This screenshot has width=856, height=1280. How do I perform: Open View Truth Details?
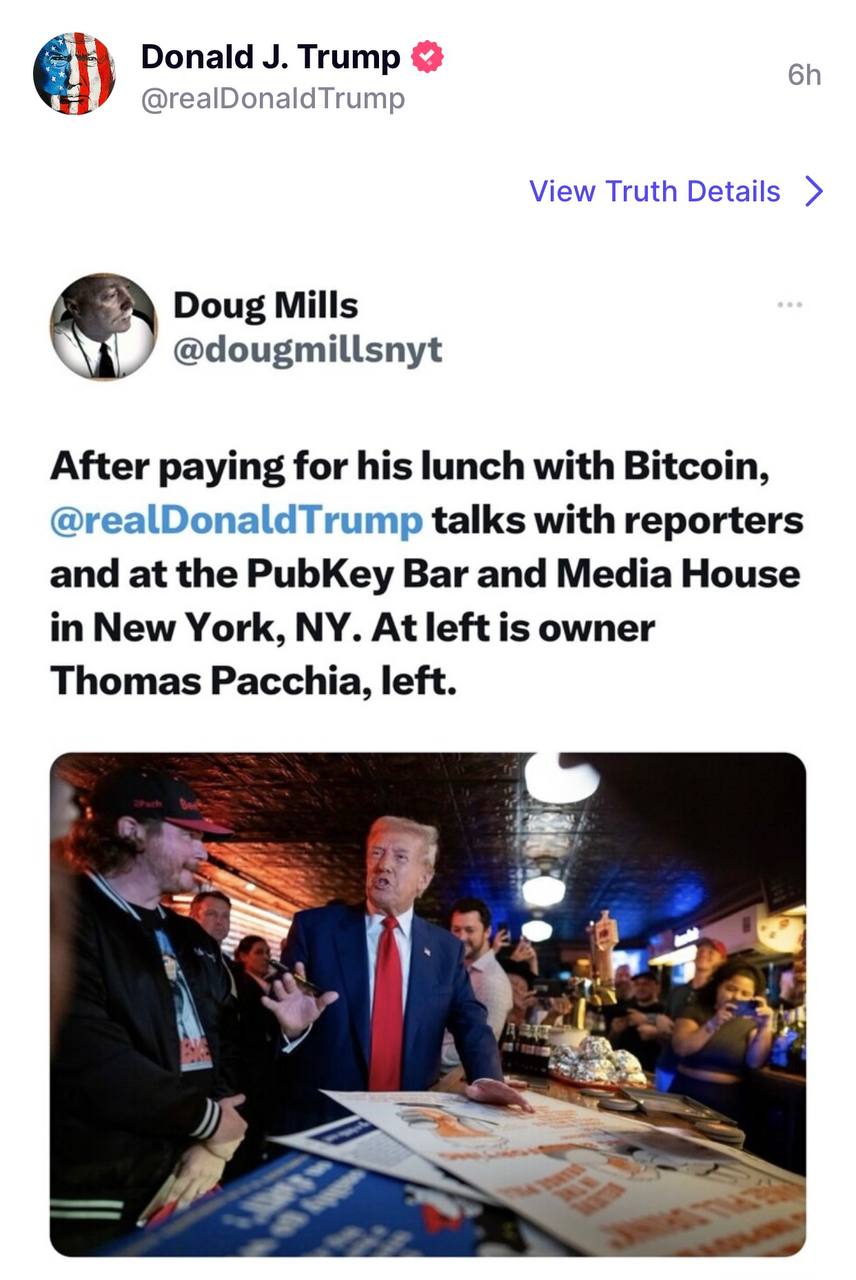coord(675,191)
